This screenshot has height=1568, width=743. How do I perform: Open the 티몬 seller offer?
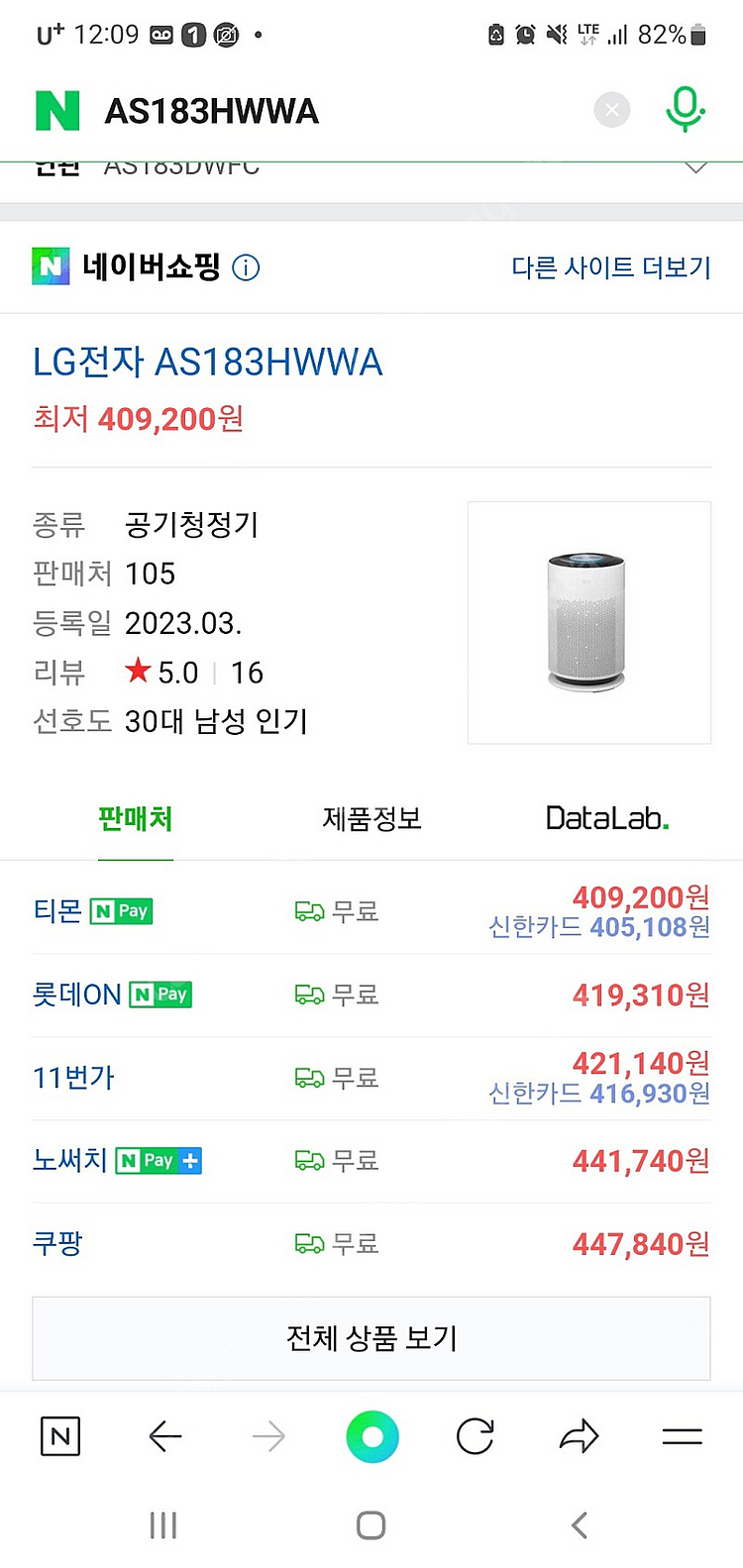pos(371,911)
